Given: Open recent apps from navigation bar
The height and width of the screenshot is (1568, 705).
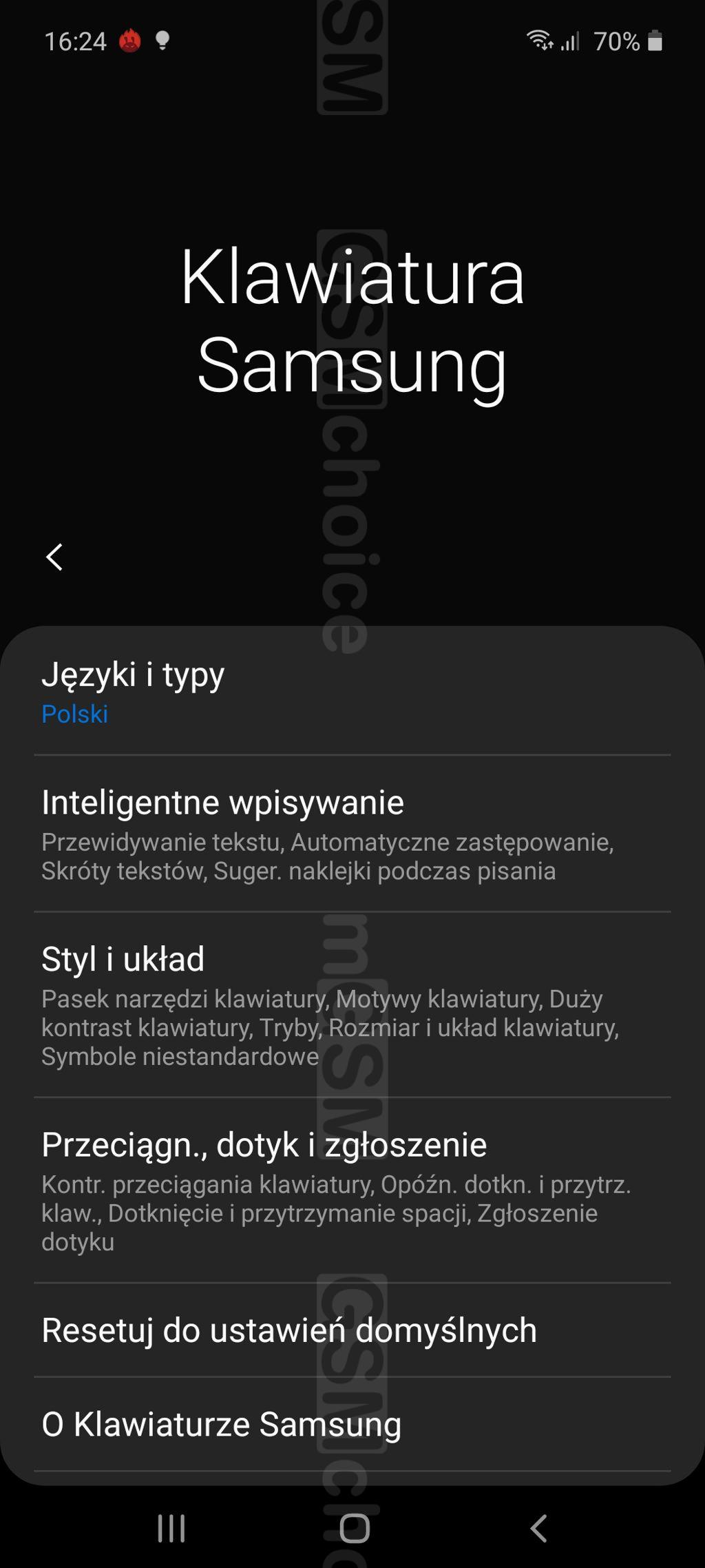Looking at the screenshot, I should click(x=171, y=1528).
